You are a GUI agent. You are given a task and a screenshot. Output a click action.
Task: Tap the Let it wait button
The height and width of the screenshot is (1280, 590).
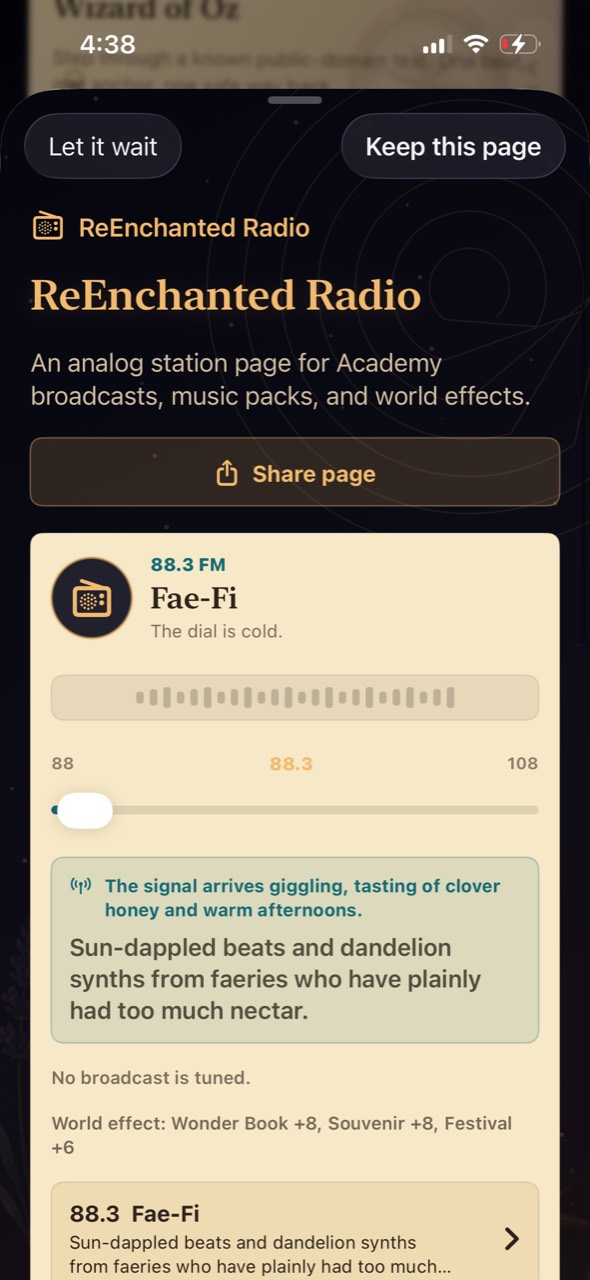(103, 146)
